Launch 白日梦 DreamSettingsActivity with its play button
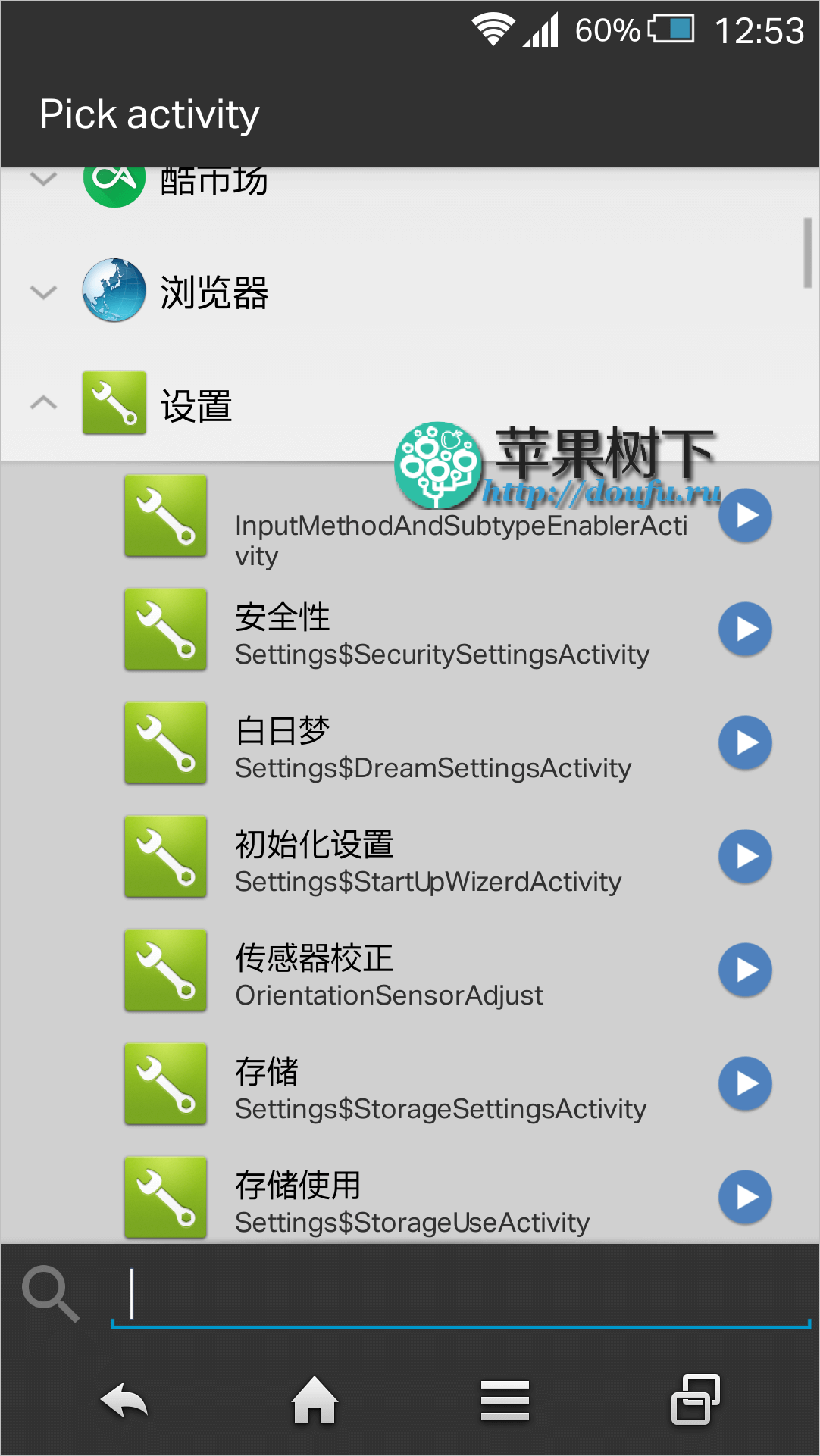The width and height of the screenshot is (820, 1456). [745, 743]
